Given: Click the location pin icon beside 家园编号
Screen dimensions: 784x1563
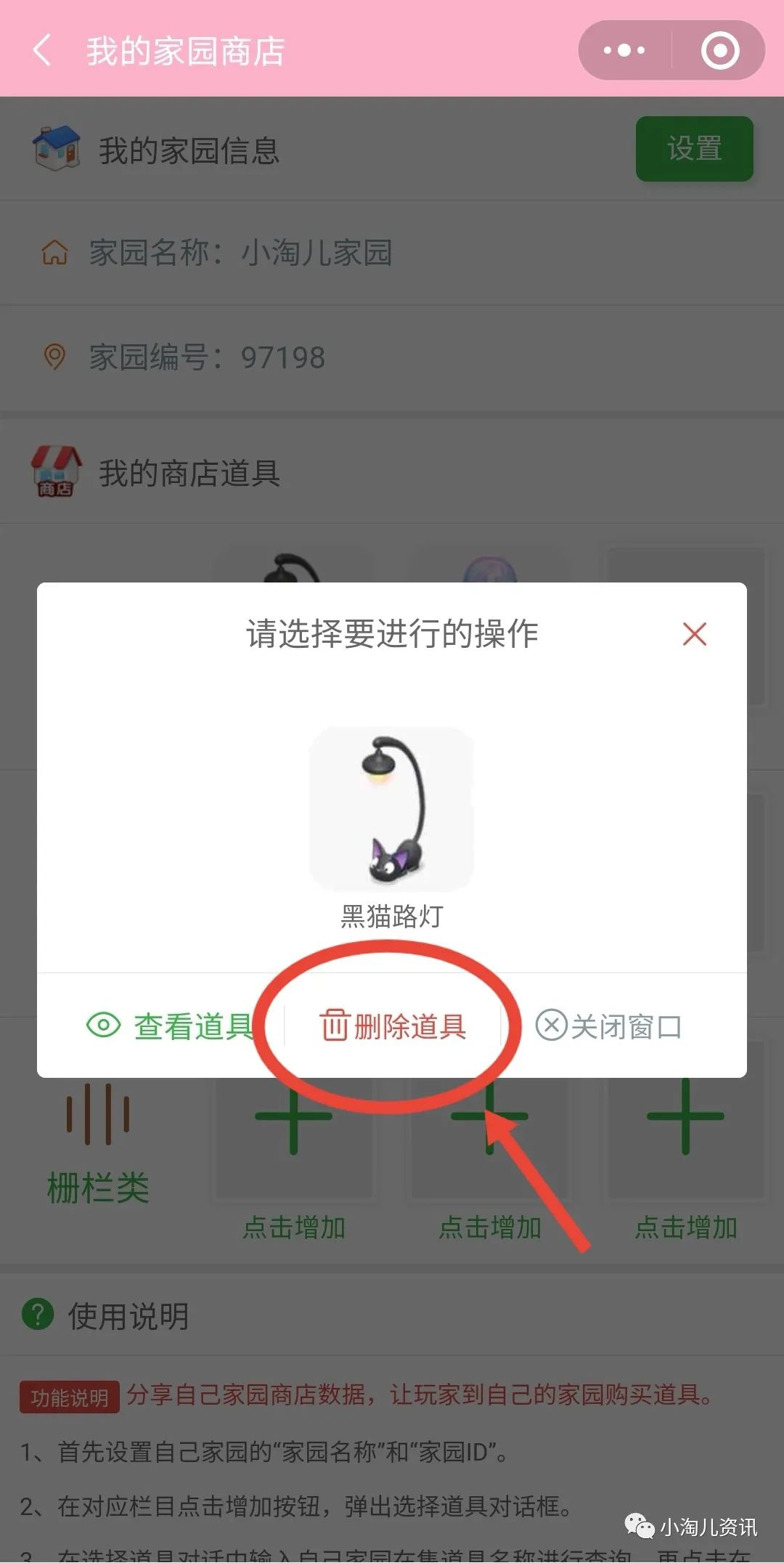Looking at the screenshot, I should (x=54, y=356).
